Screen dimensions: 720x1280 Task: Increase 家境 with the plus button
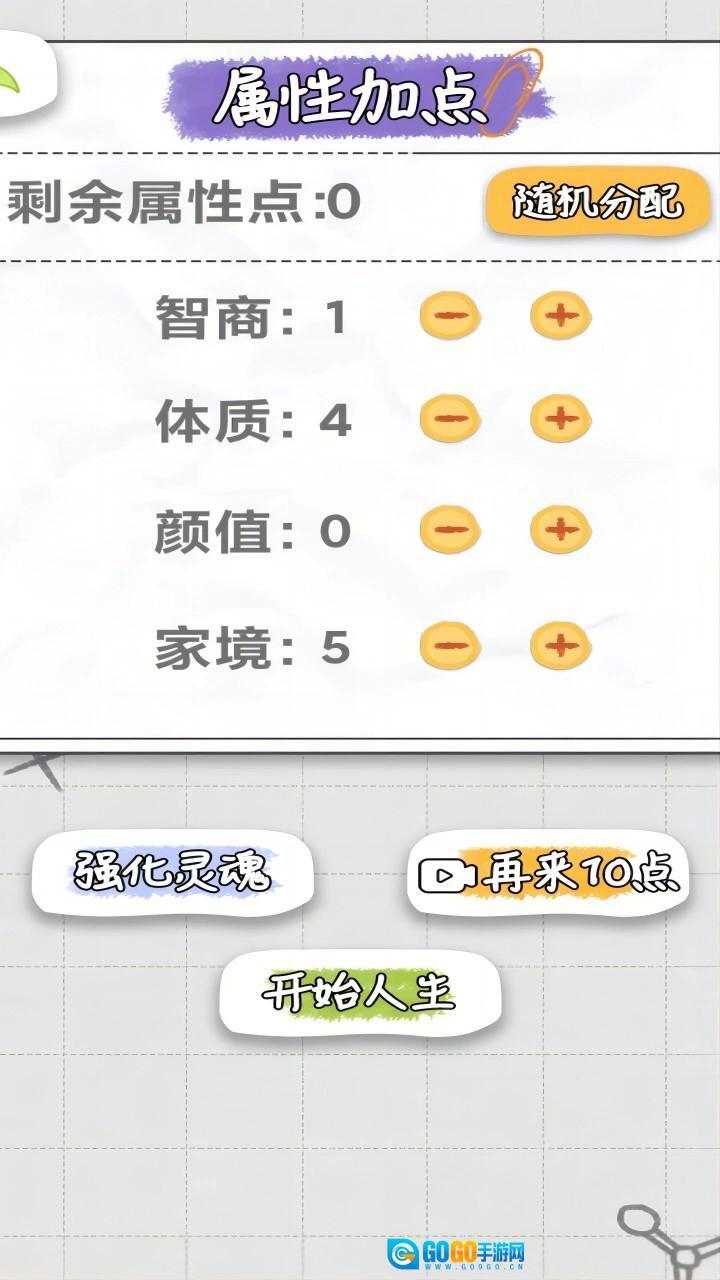[560, 647]
